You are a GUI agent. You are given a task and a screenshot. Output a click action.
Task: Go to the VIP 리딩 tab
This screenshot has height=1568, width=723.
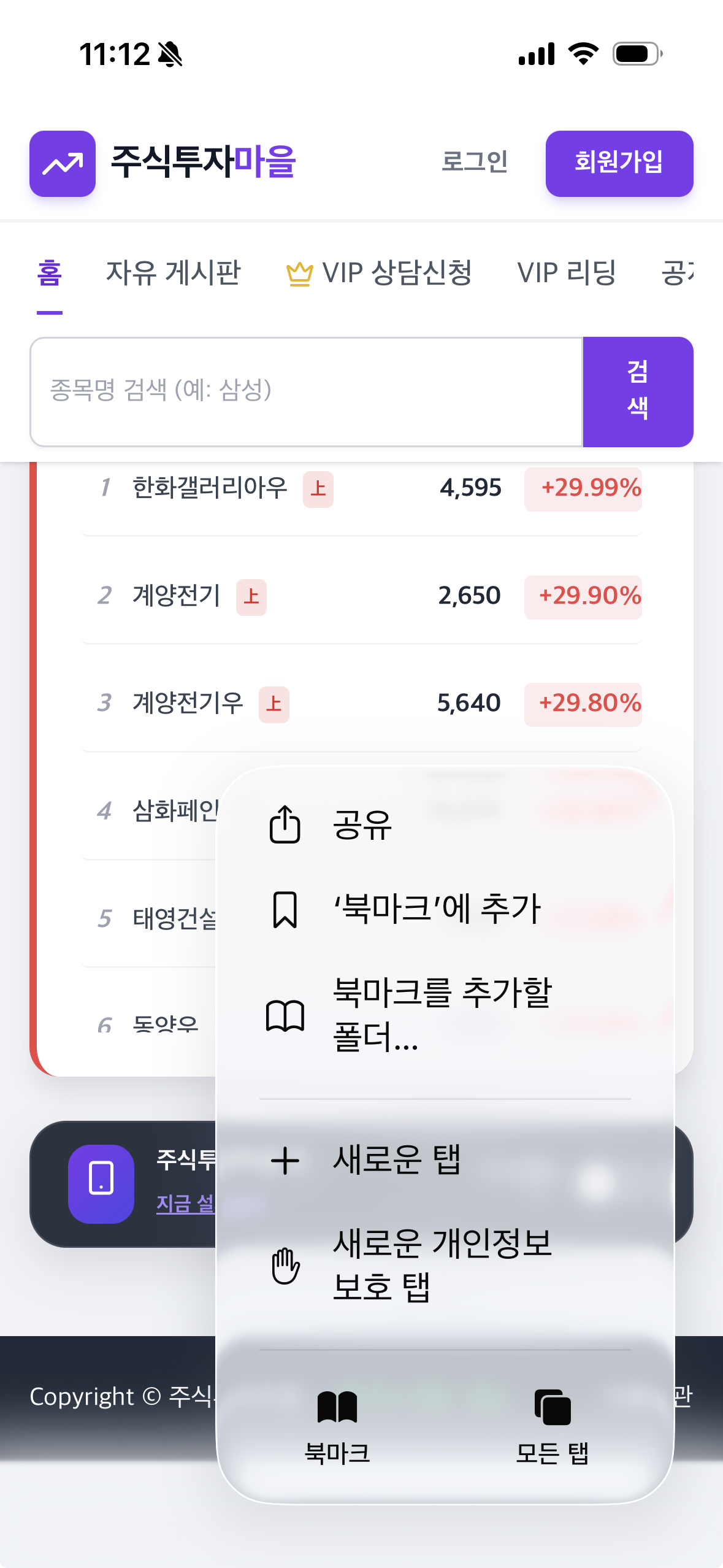click(566, 273)
